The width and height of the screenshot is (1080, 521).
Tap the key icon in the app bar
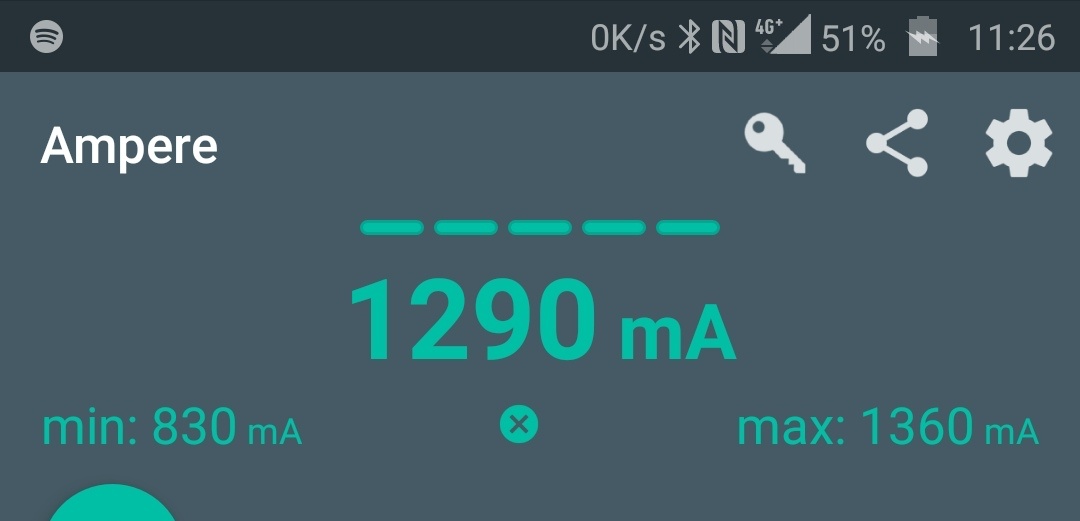click(775, 144)
